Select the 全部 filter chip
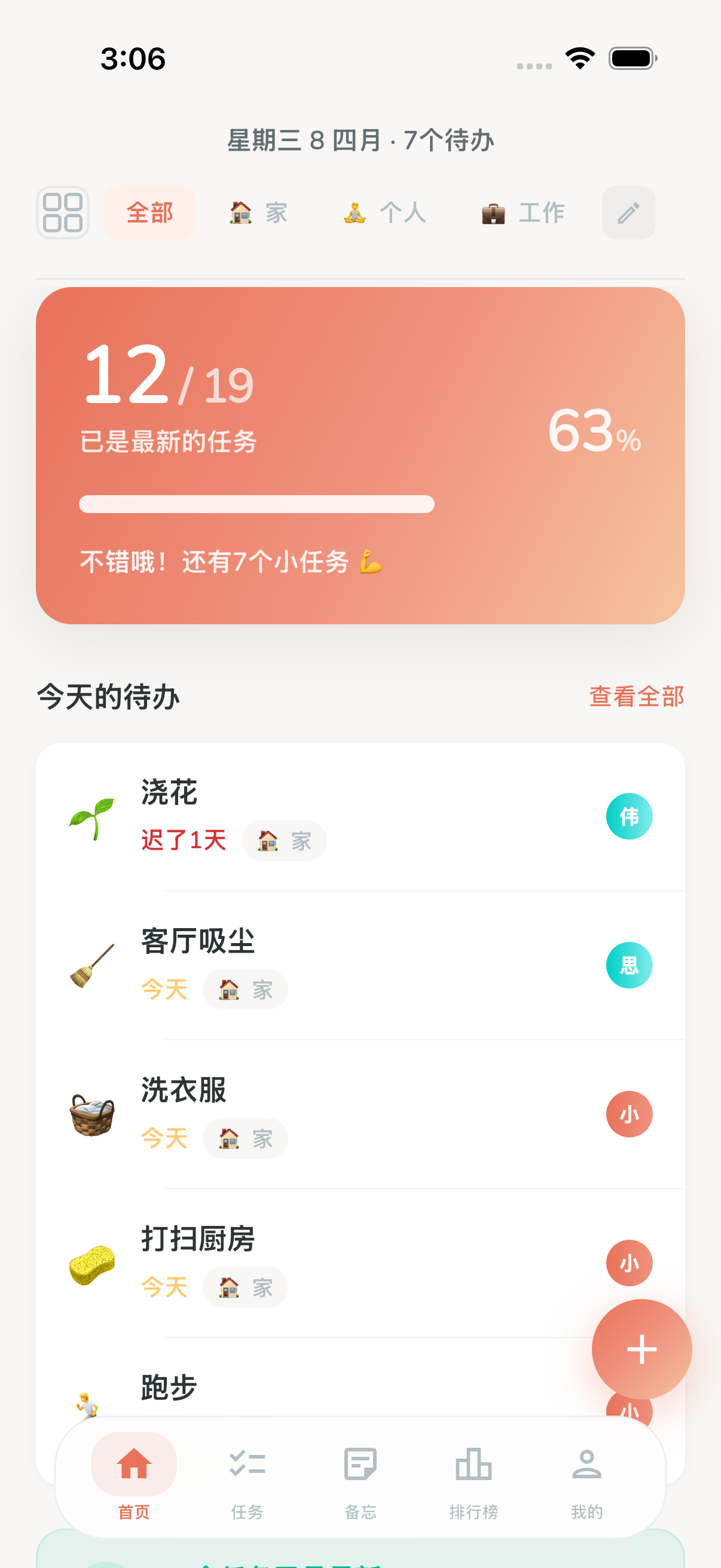The image size is (721, 1568). pos(149,212)
